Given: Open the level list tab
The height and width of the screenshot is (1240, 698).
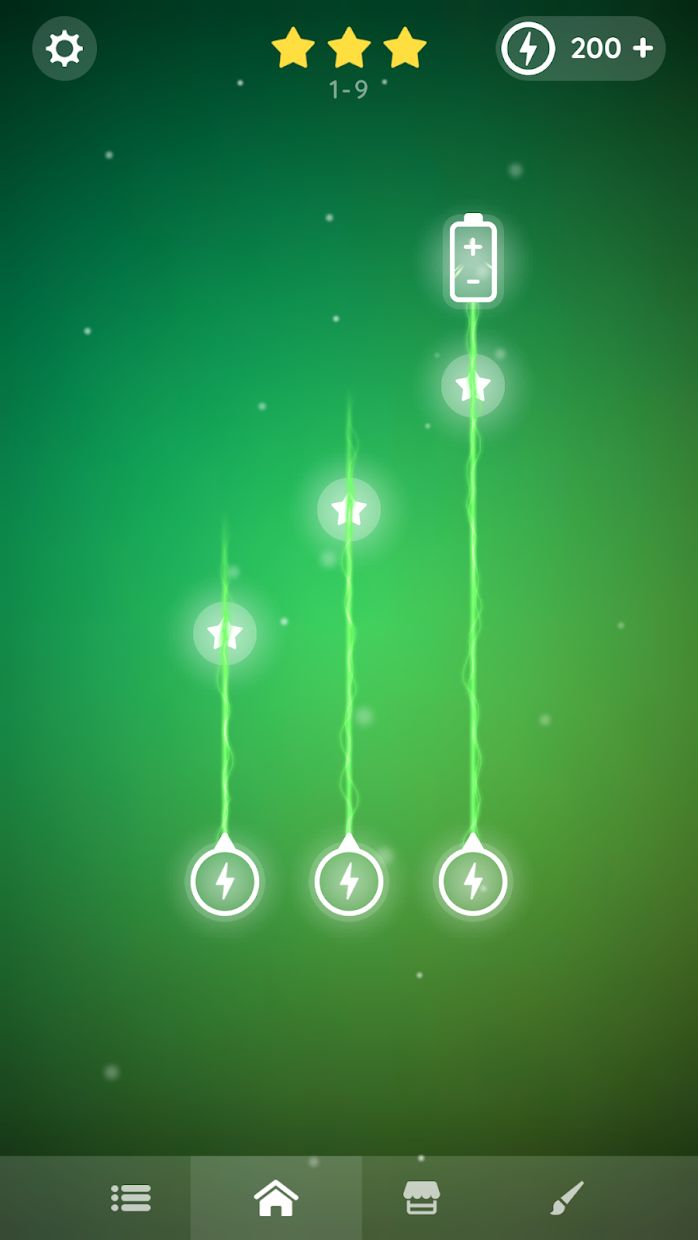Looking at the screenshot, I should tap(131, 1197).
